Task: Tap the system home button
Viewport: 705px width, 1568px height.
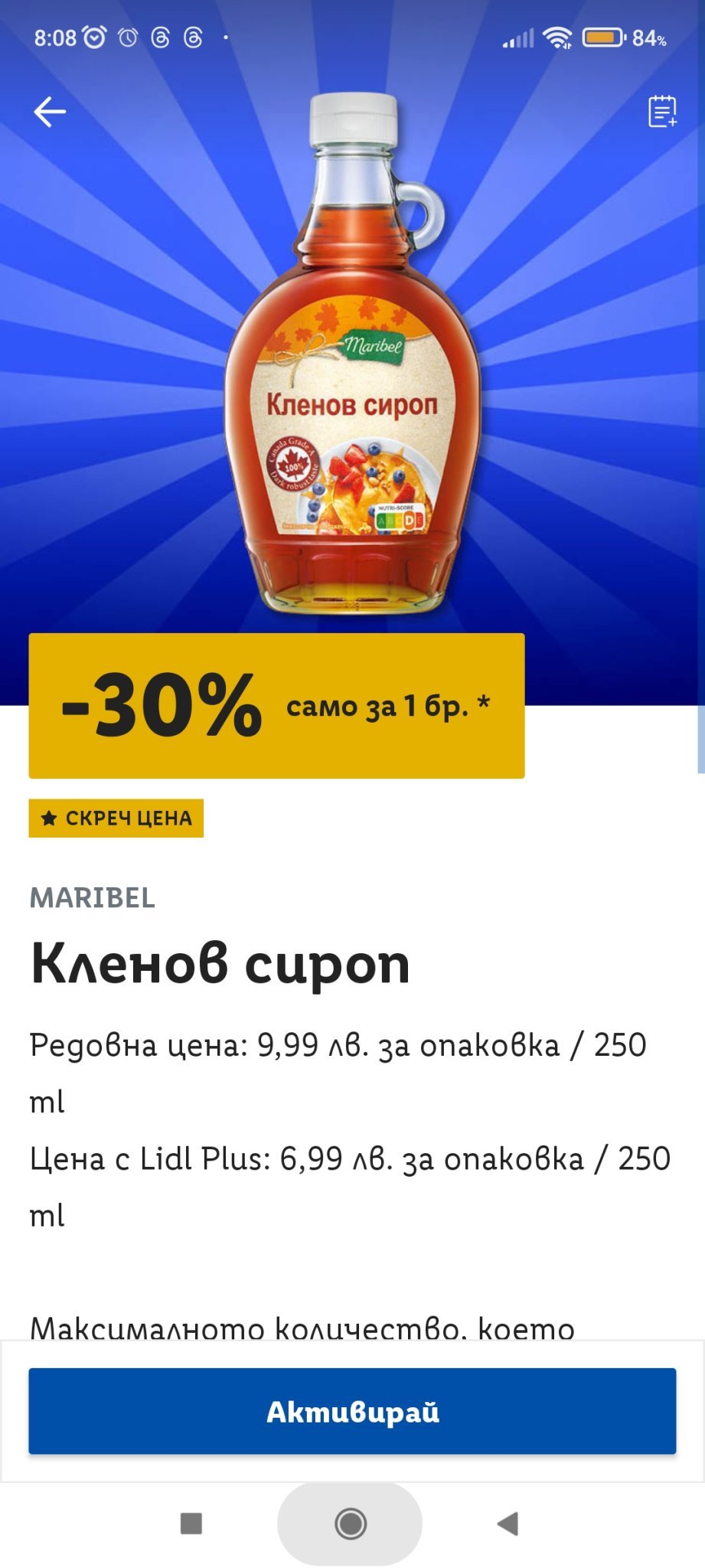Action: click(351, 1524)
